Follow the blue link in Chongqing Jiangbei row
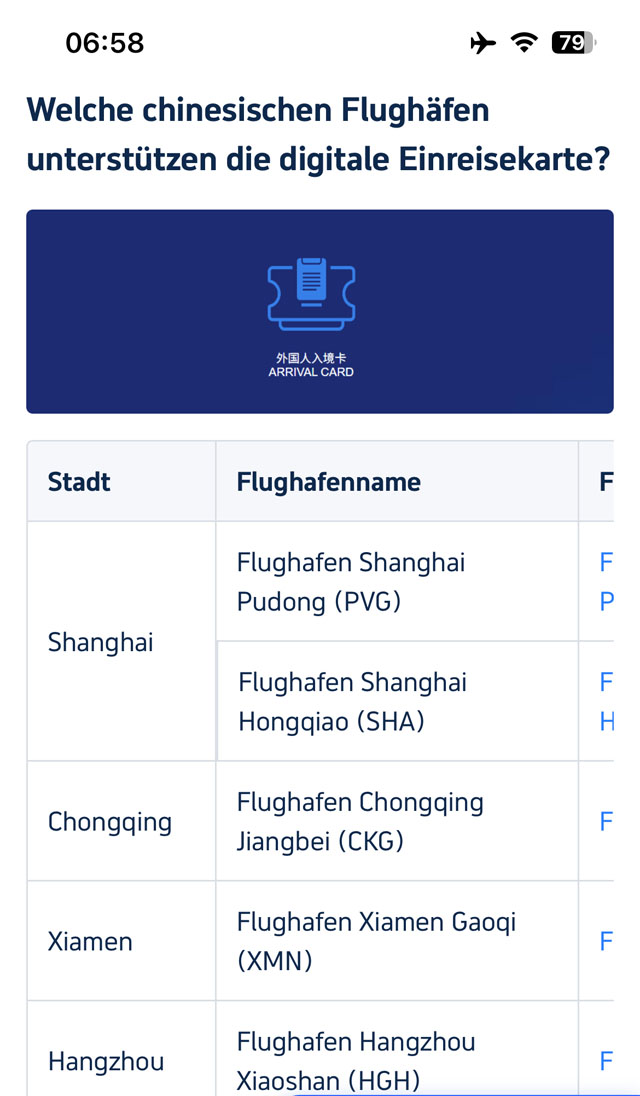Screen dimensions: 640x1096 pyautogui.click(x=606, y=822)
